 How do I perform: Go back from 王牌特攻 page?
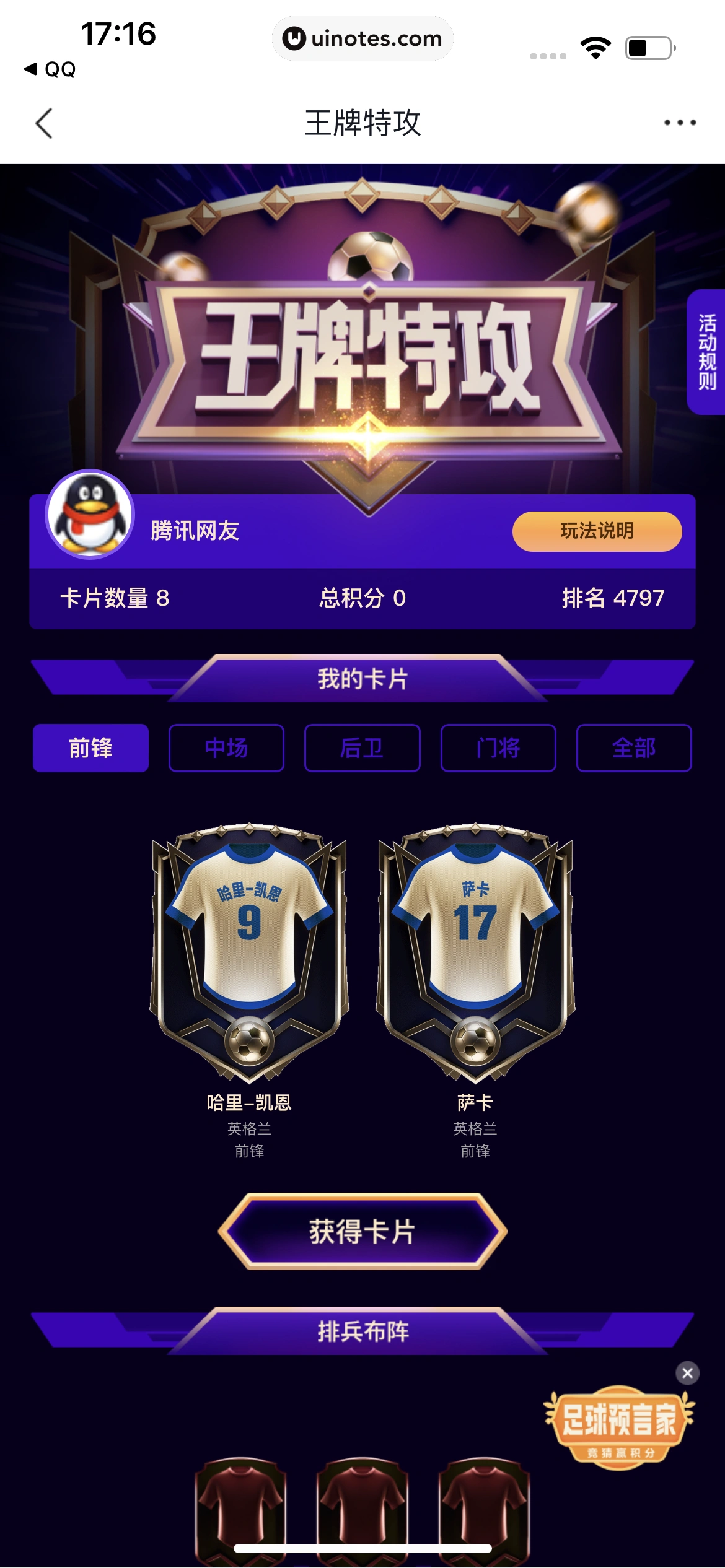44,123
